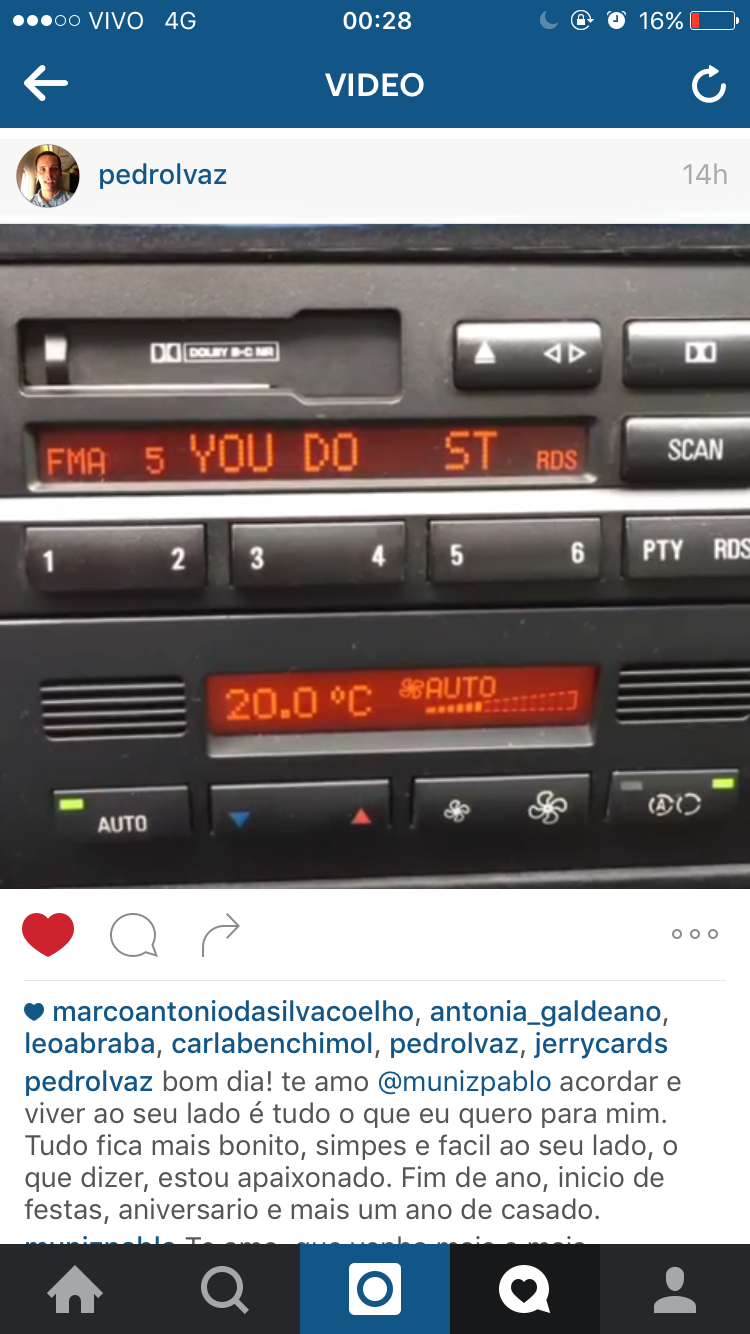Switch to the Home feed tab
Screen dimensions: 750x1334
[x=75, y=1290]
